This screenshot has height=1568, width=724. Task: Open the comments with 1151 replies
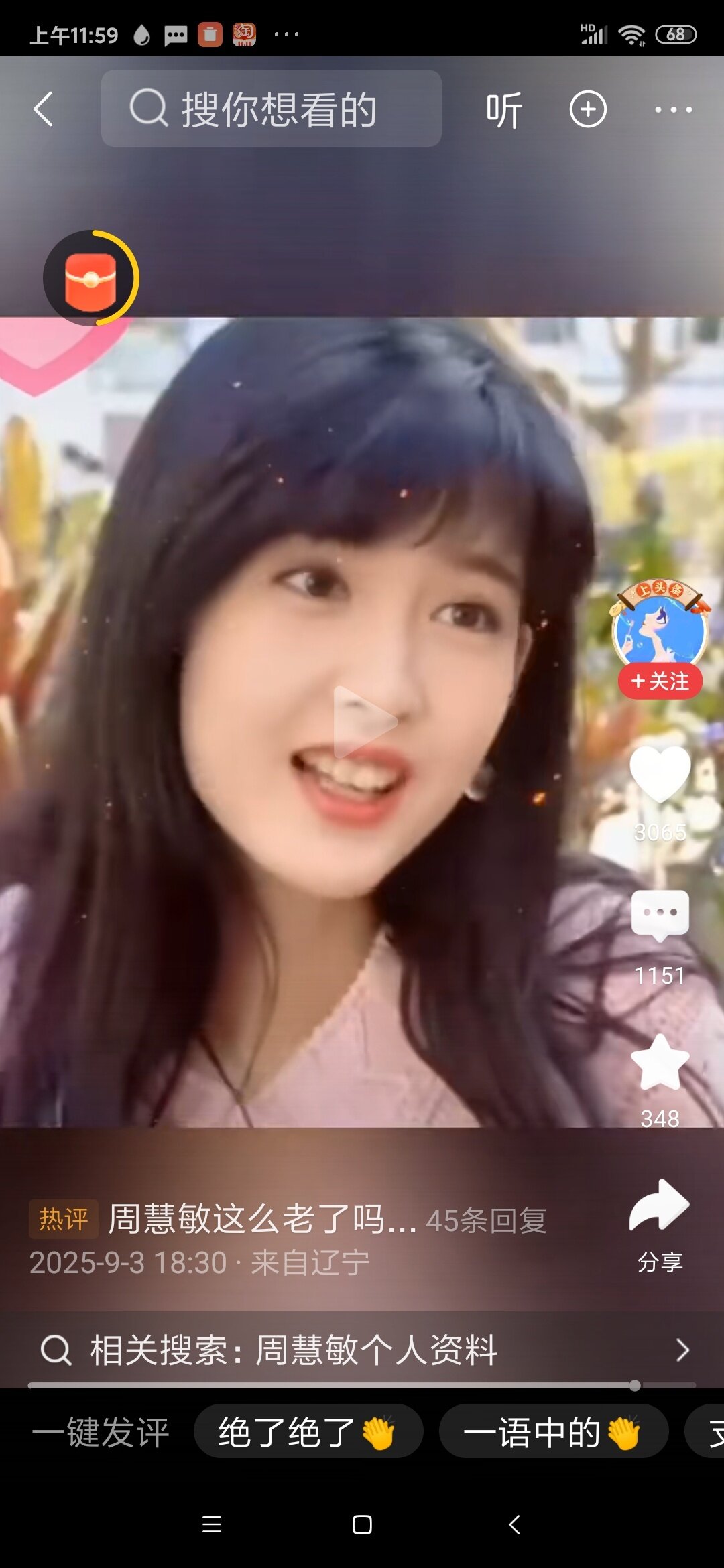[x=660, y=915]
